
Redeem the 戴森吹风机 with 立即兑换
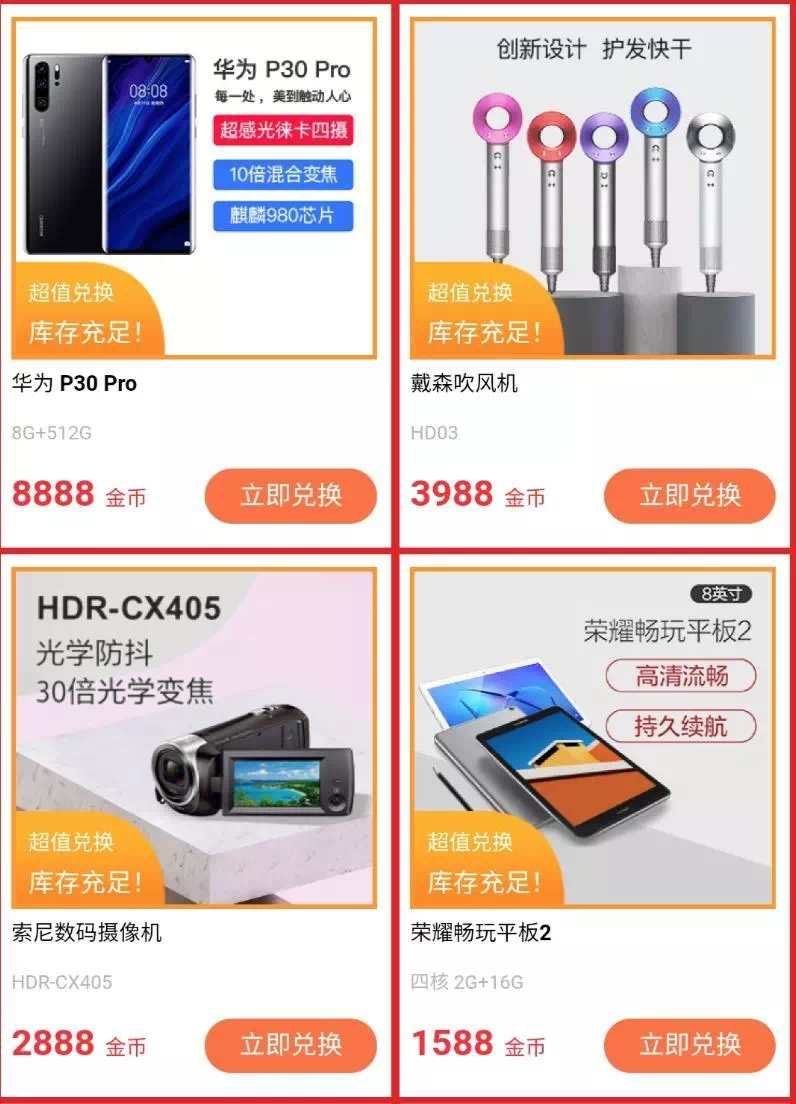tap(689, 496)
